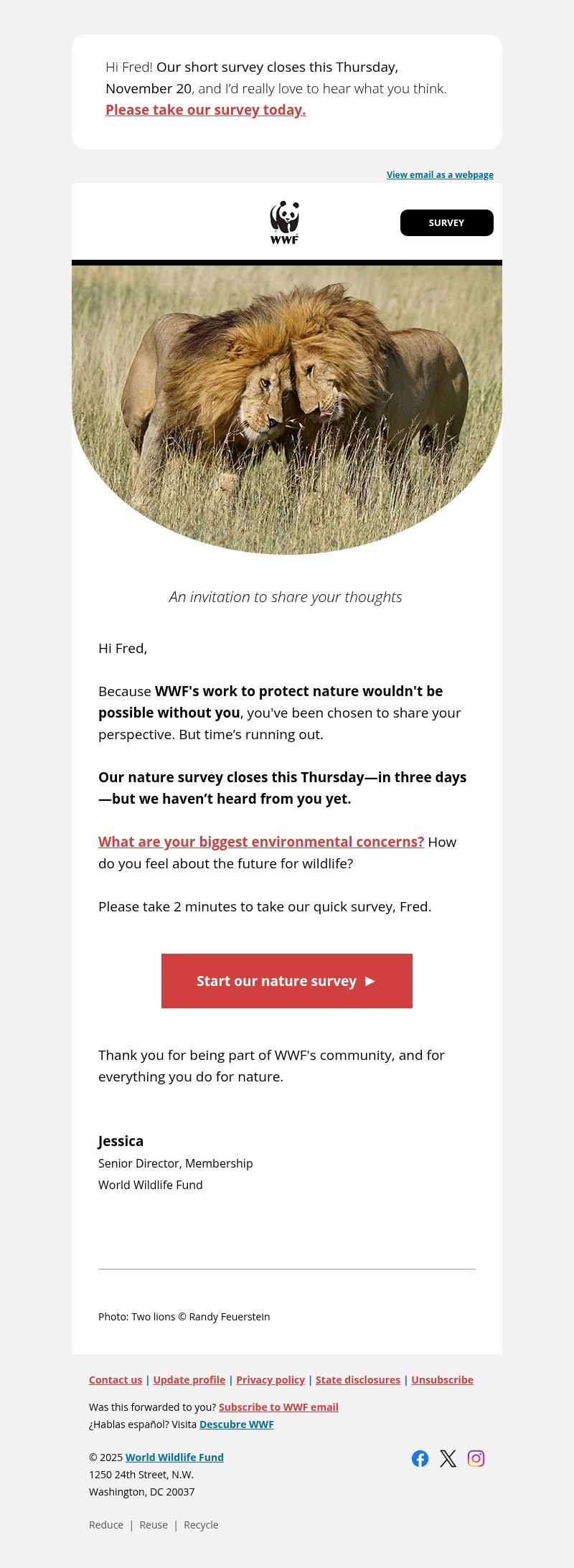Open WWF's Facebook page via its icon
Screen dimensions: 574x1568
pyautogui.click(x=420, y=1458)
